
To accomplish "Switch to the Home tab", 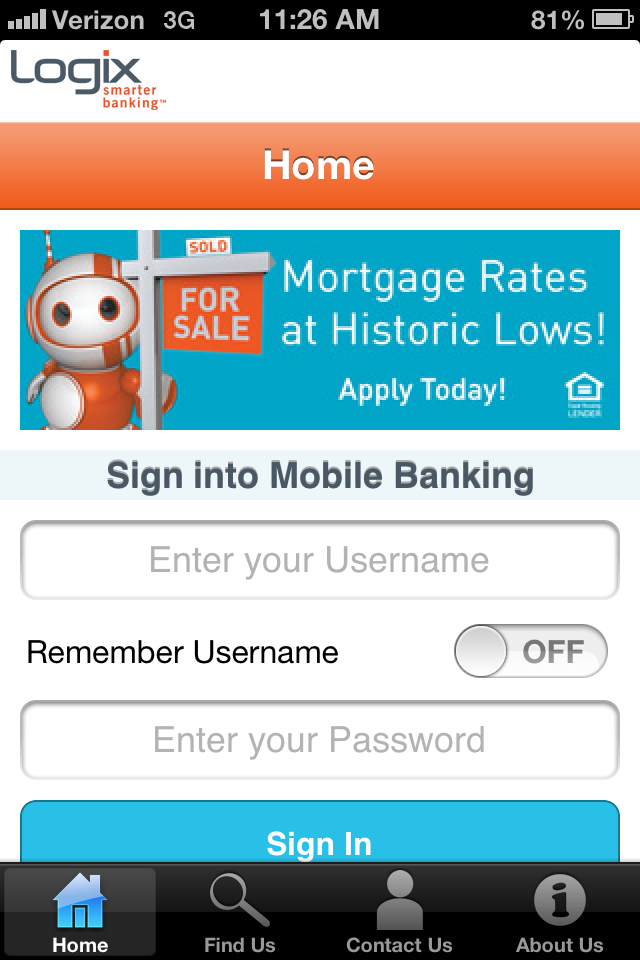I will click(80, 912).
